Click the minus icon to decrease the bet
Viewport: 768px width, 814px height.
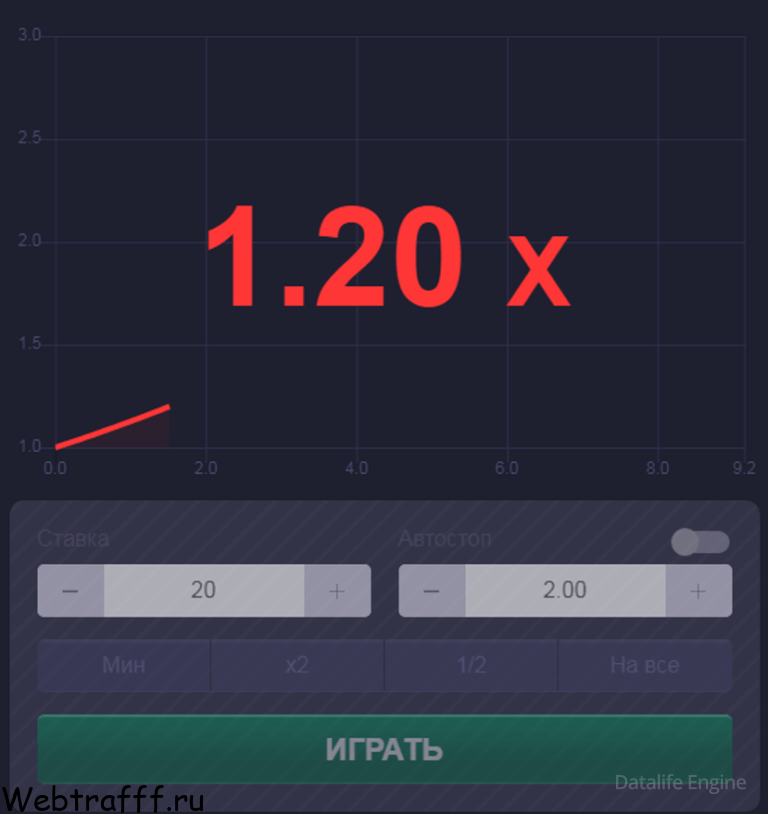click(69, 590)
